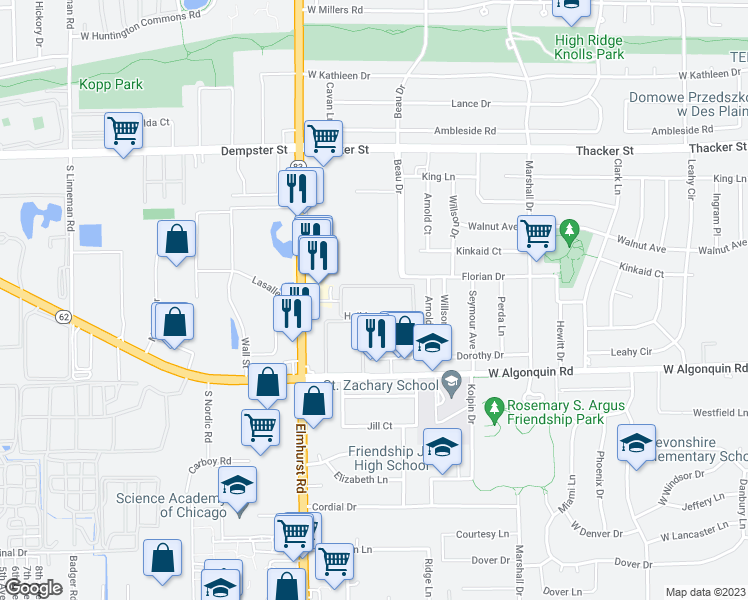Tap the school marker near Friendship Junior High
Image resolution: width=748 pixels, height=600 pixels.
pos(441,446)
